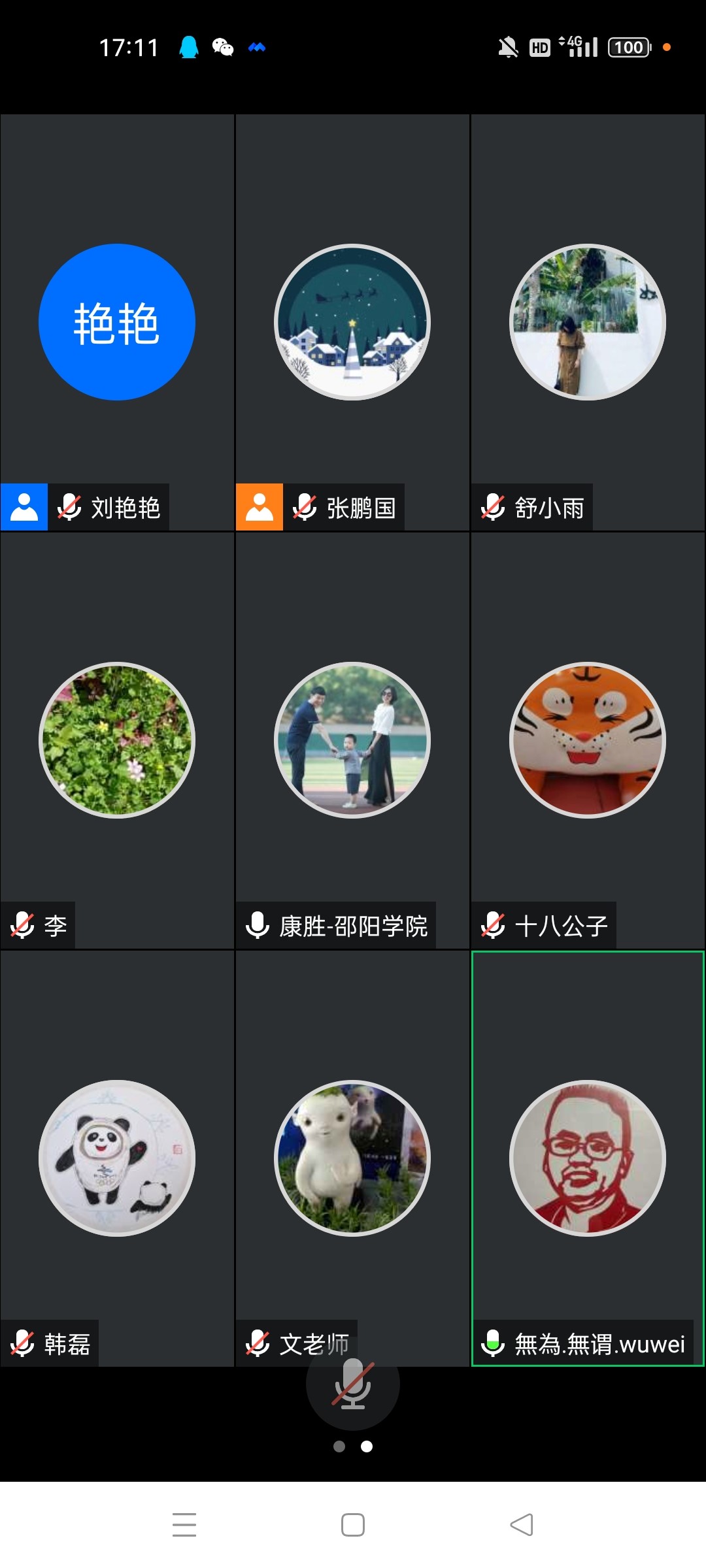Open 文老师's participant tile

tap(352, 1158)
